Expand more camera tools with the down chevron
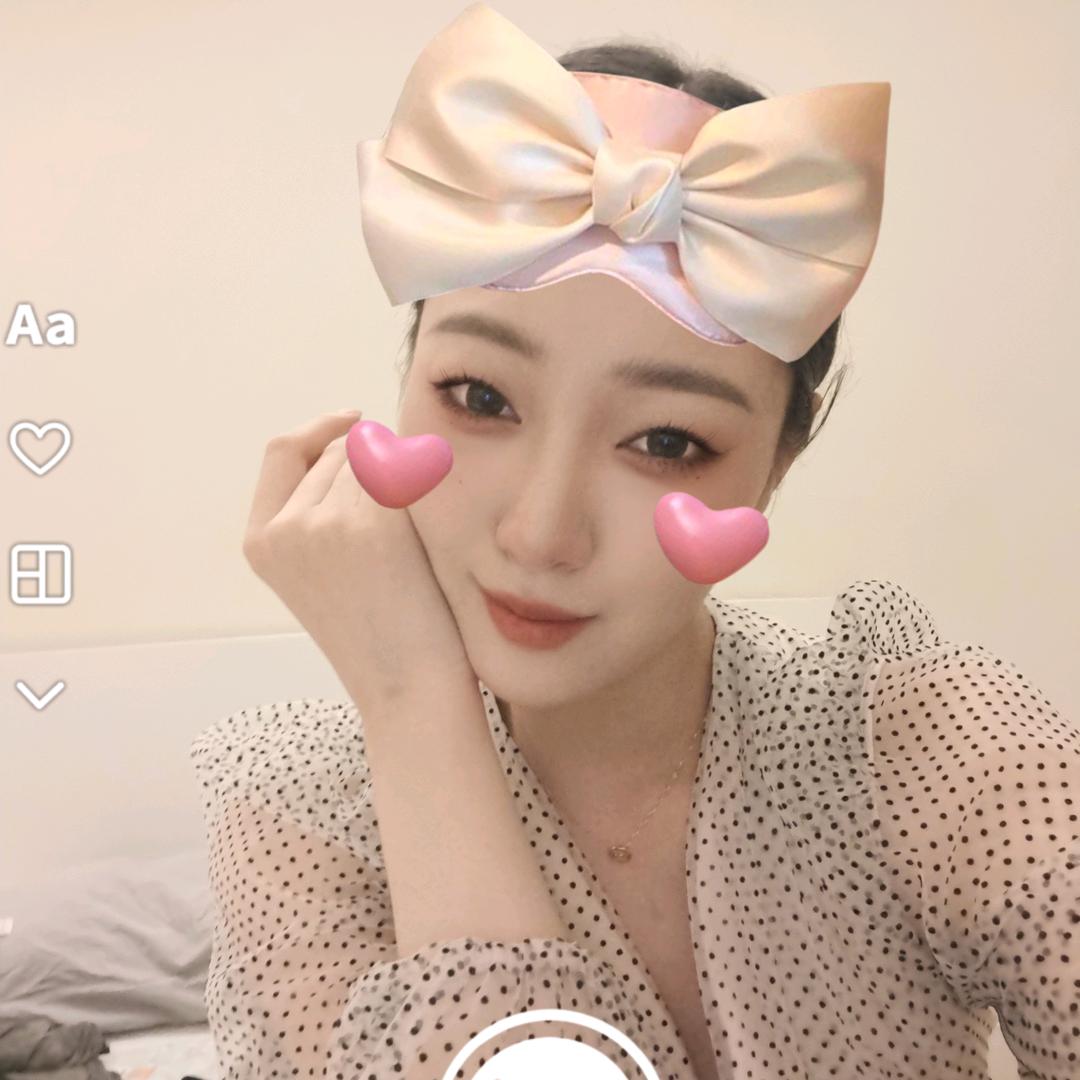The width and height of the screenshot is (1080, 1080). pos(41,694)
